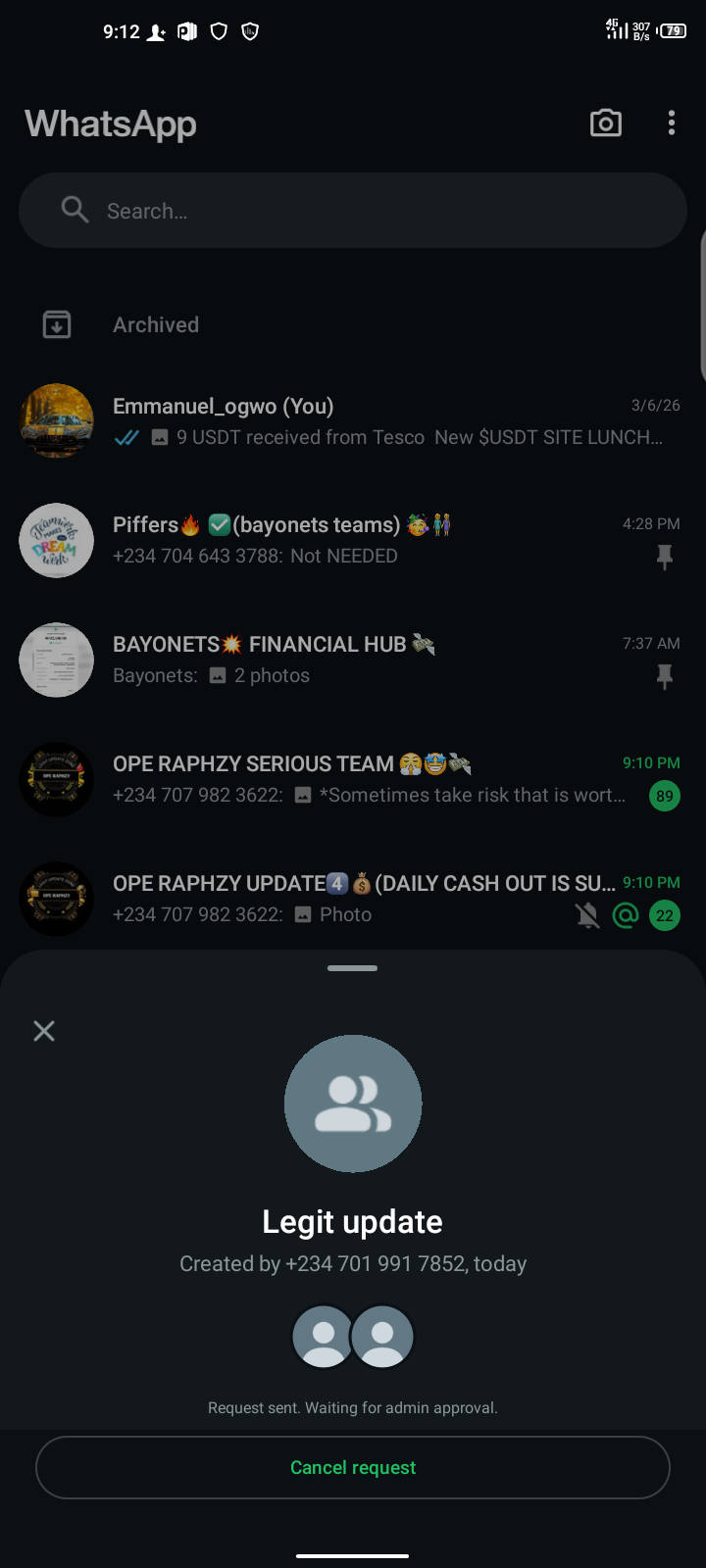Open the three-dot overflow menu
Screen dimensions: 706x1568
point(672,123)
